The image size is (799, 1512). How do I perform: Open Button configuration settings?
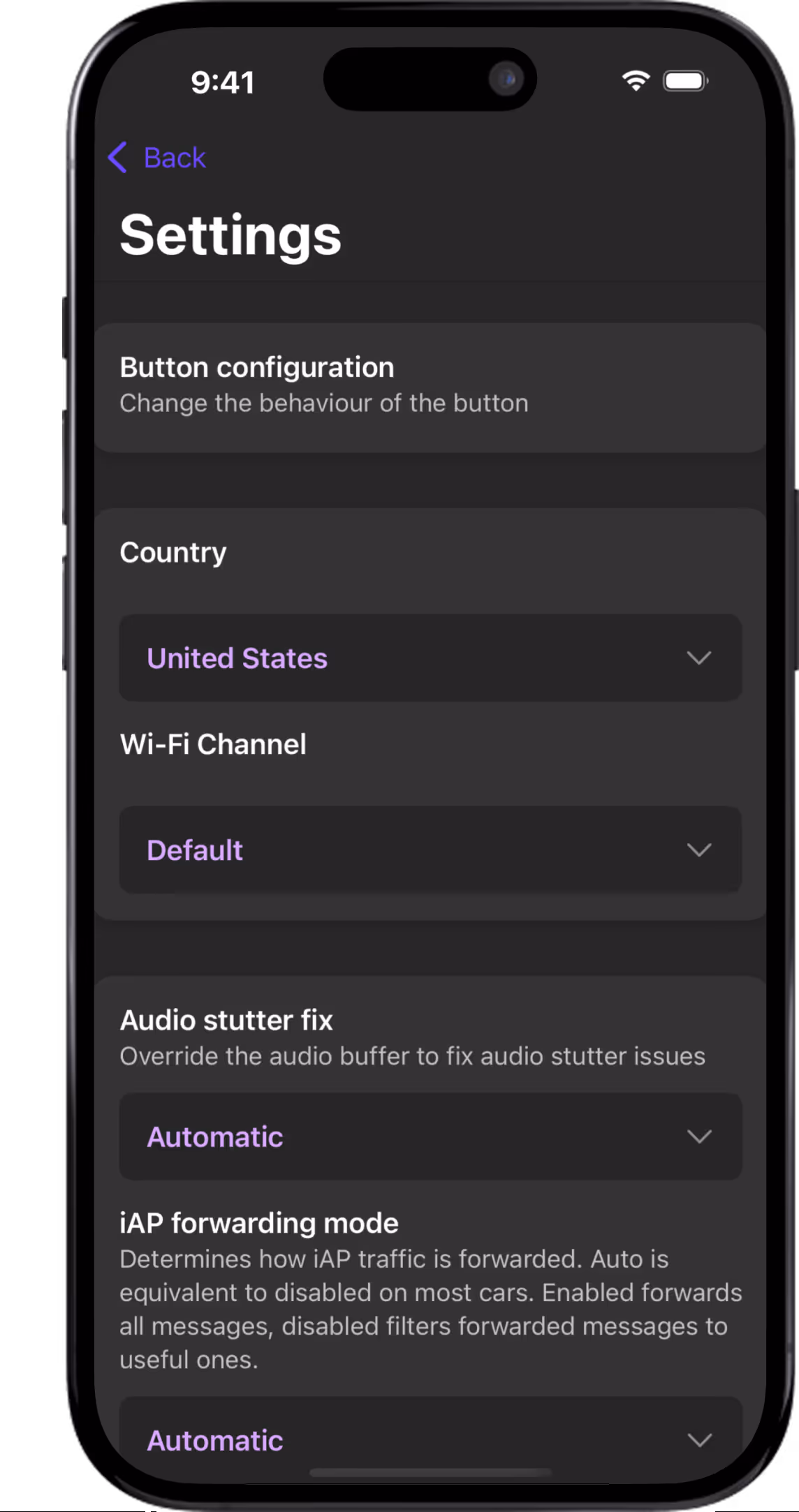pos(430,386)
